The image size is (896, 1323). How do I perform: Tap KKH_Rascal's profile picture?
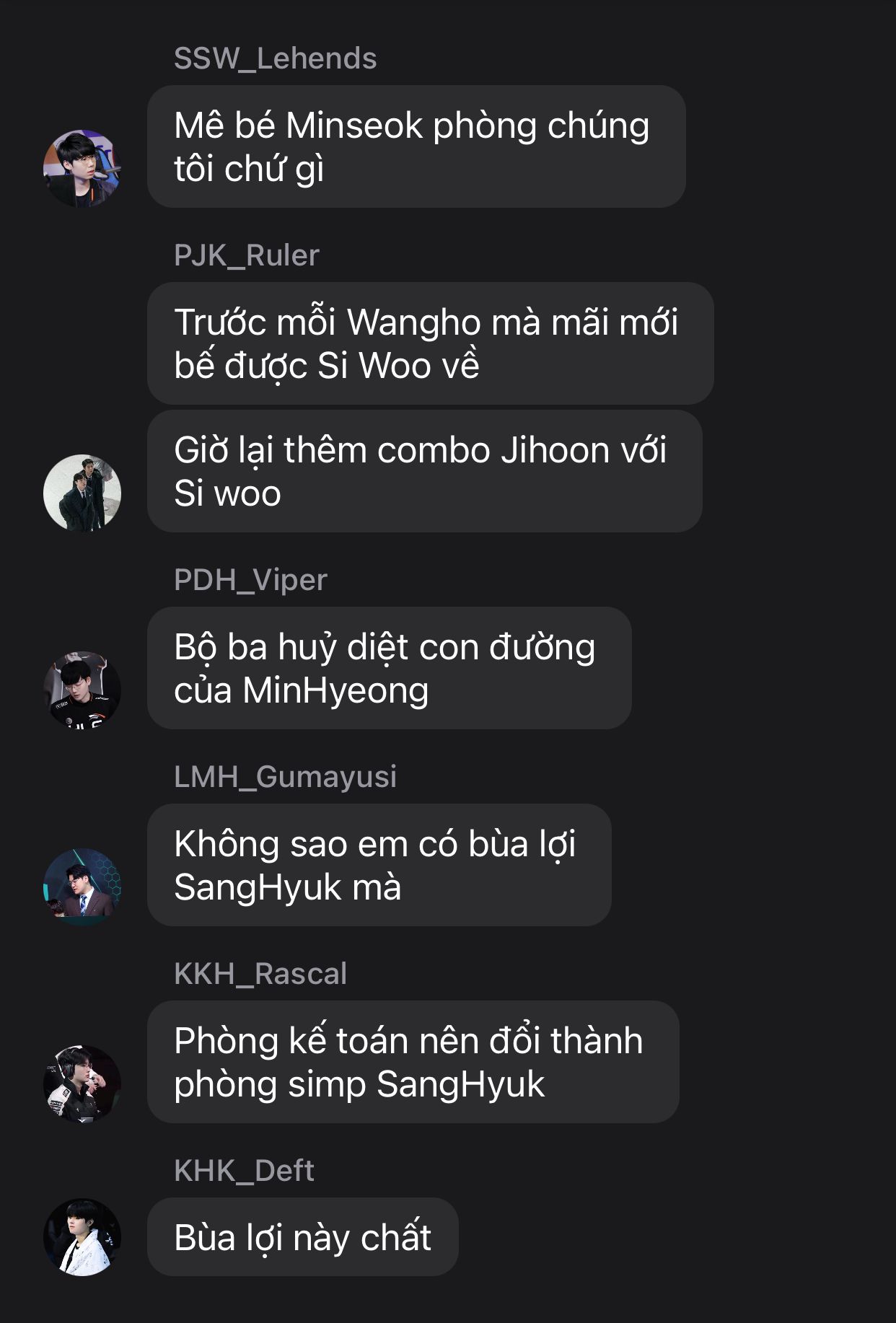[x=82, y=1084]
